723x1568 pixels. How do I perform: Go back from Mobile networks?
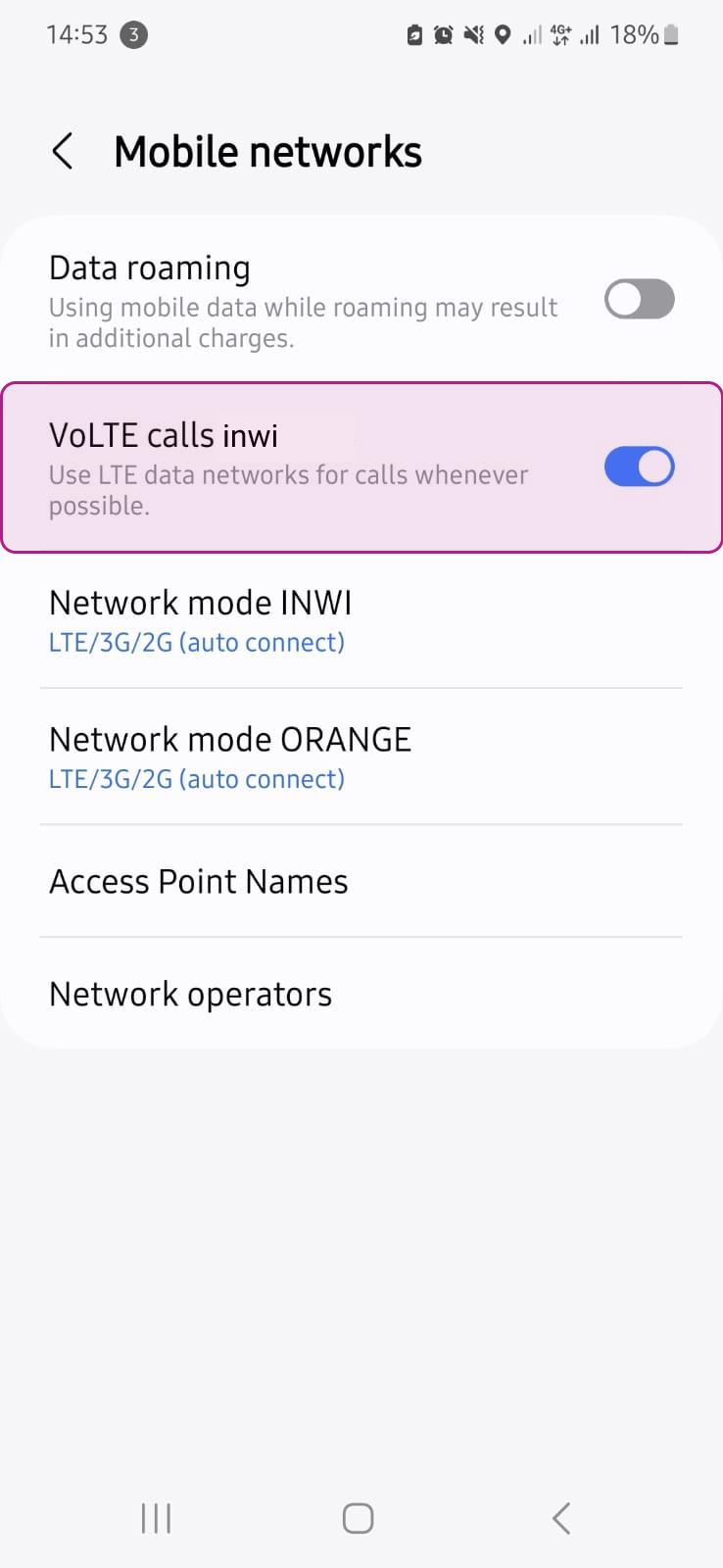click(63, 152)
